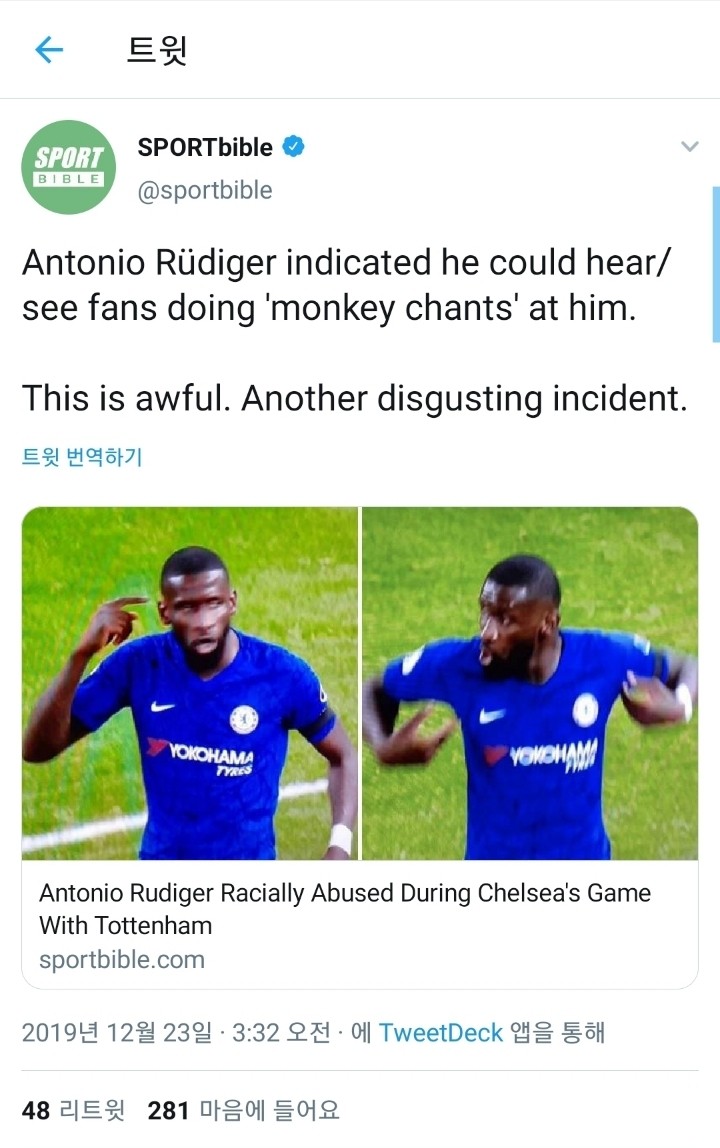Image resolution: width=720 pixels, height=1148 pixels.
Task: View the 281 마음에 들어요 list
Action: point(243,1110)
